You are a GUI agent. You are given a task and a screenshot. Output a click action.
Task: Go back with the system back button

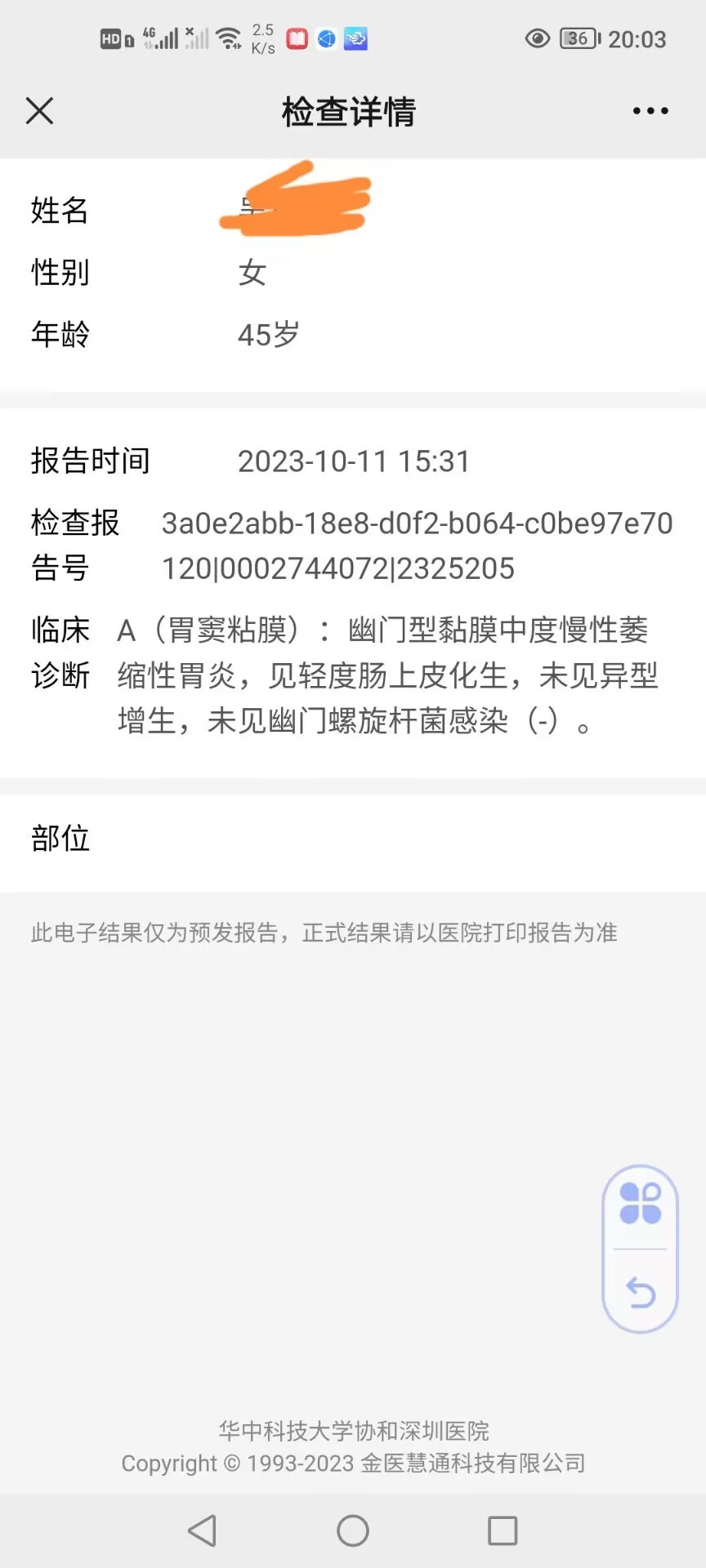pos(202,1530)
